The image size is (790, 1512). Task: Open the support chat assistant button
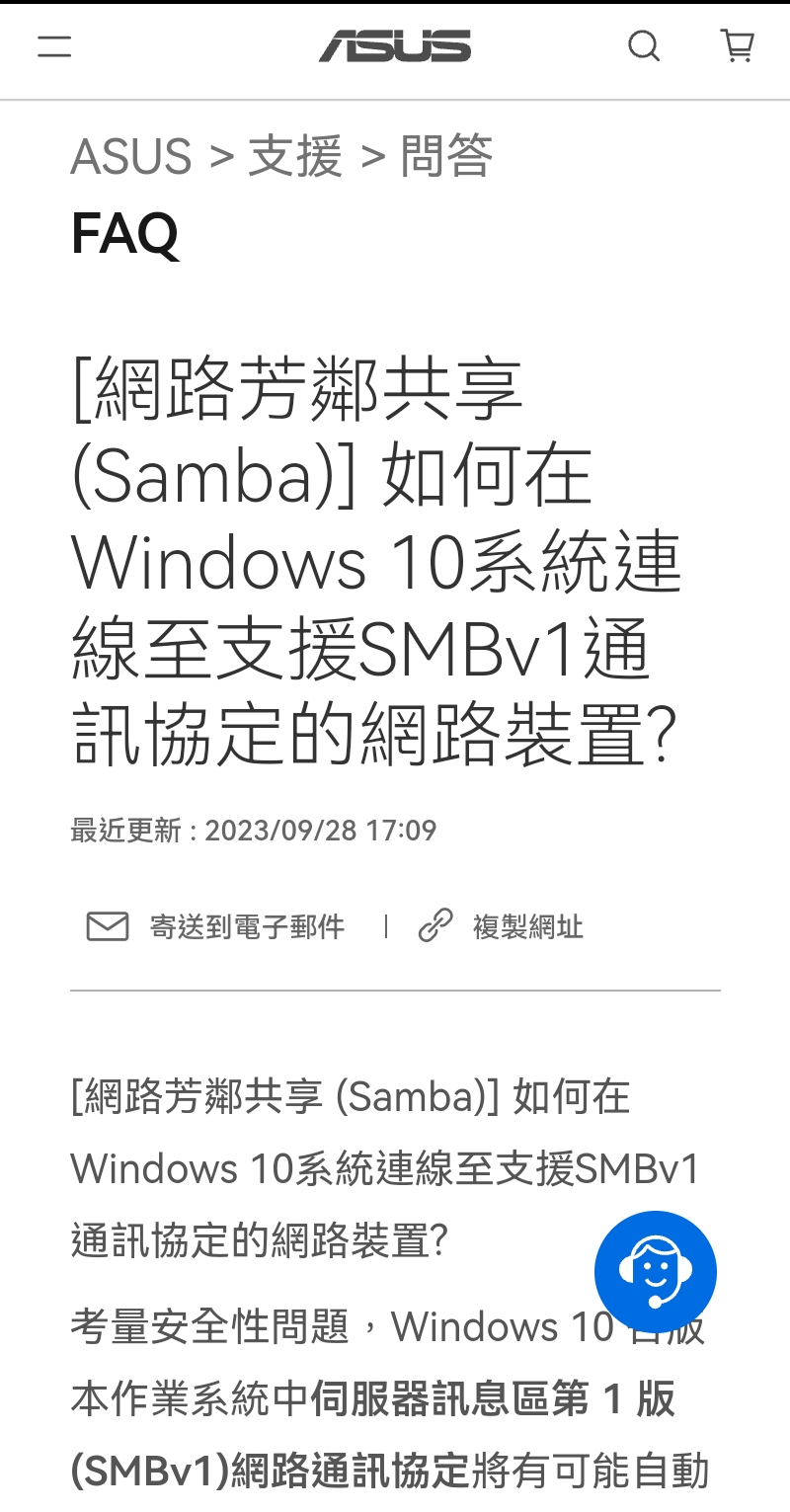655,1271
